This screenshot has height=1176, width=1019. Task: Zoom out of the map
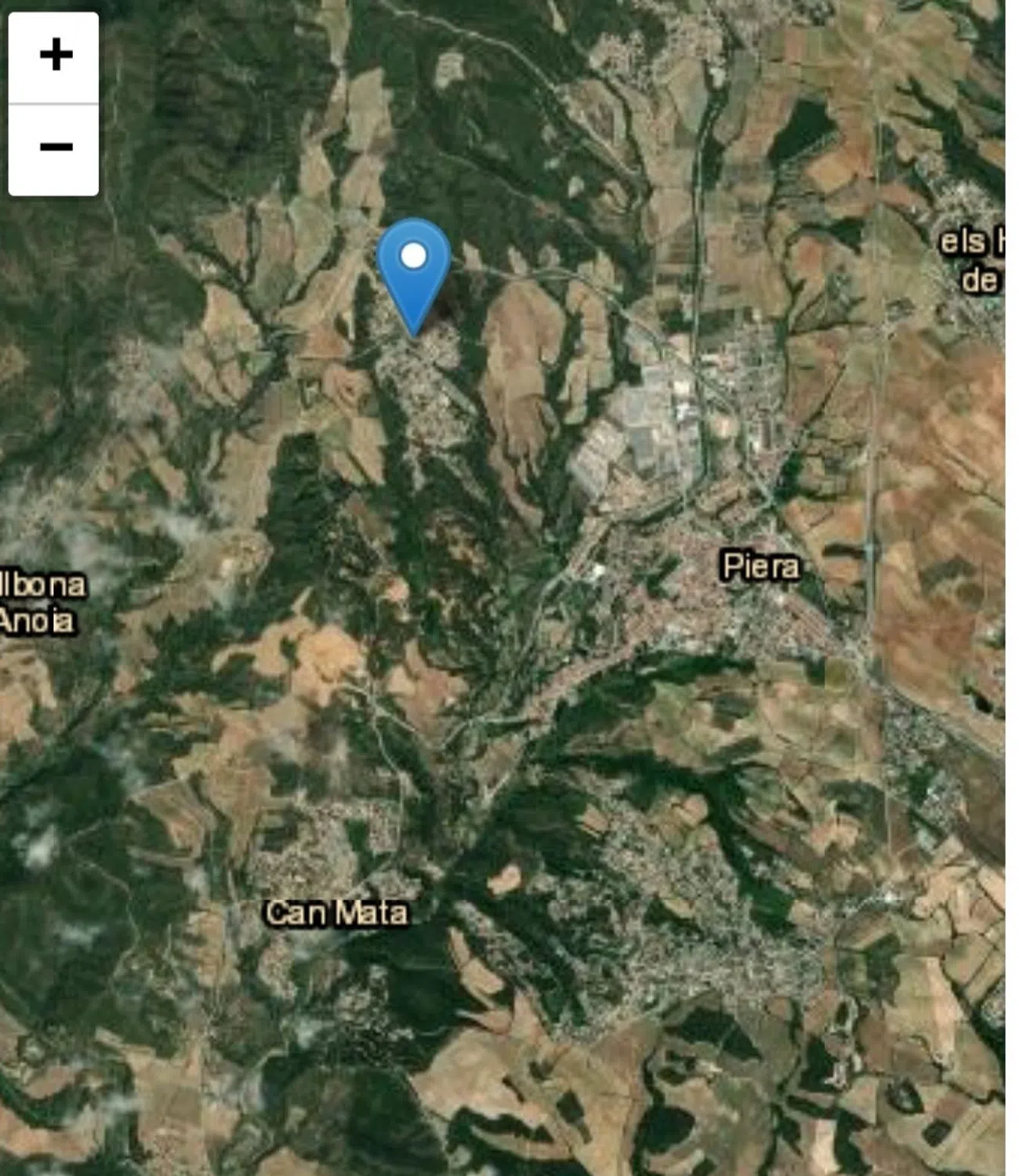(x=54, y=148)
